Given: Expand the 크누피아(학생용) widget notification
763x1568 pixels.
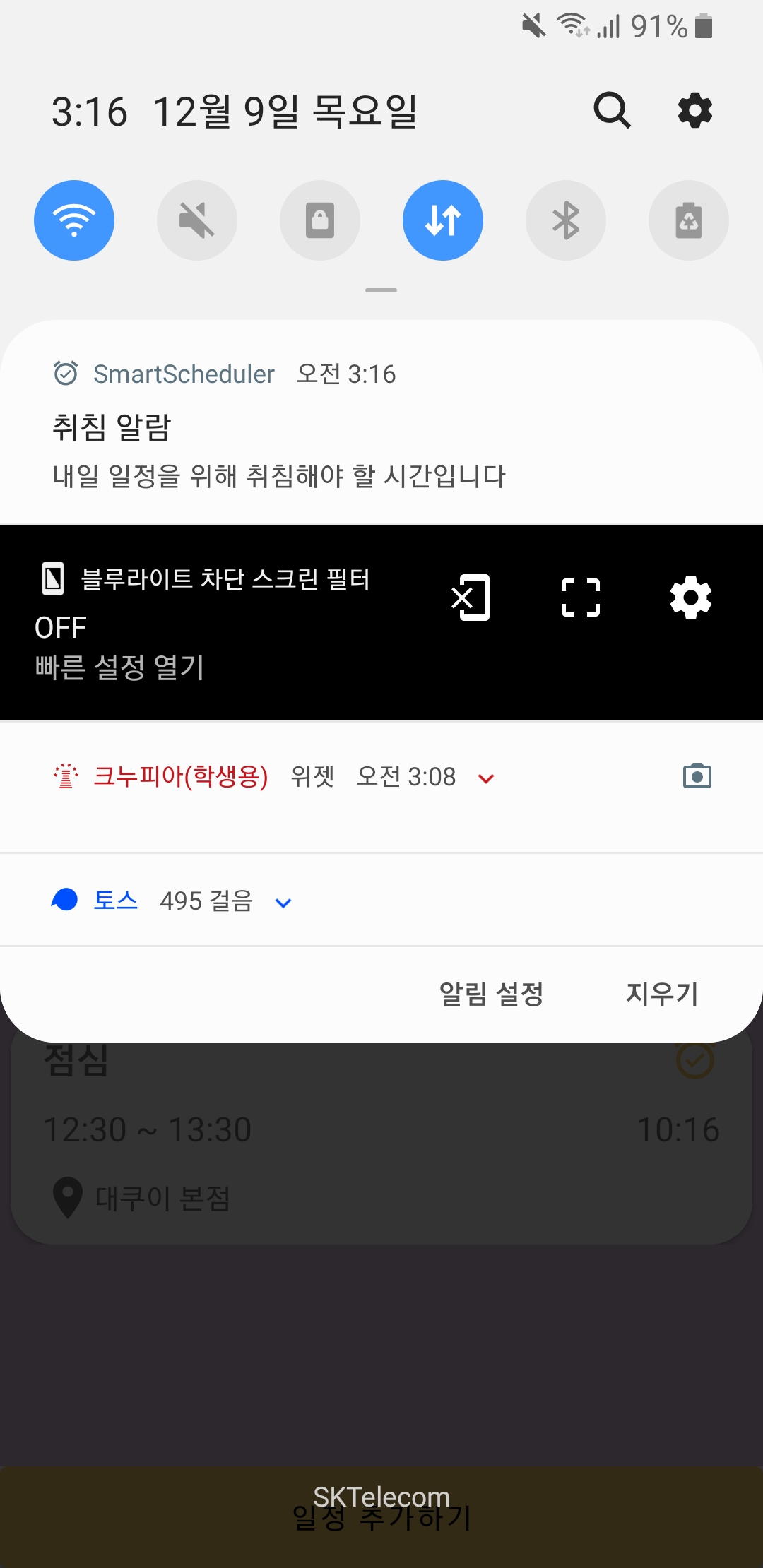Looking at the screenshot, I should [486, 778].
